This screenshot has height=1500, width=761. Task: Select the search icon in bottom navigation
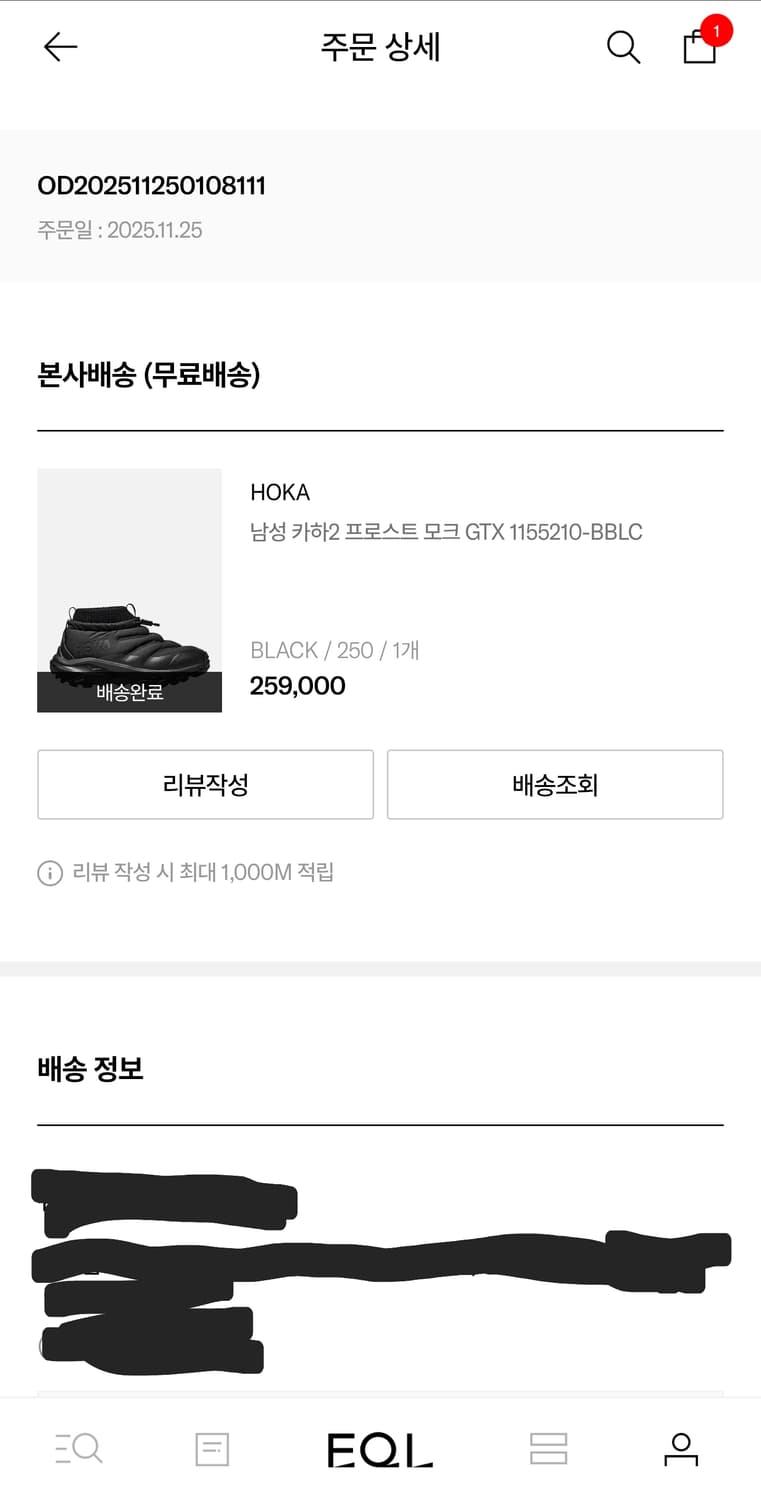78,1448
